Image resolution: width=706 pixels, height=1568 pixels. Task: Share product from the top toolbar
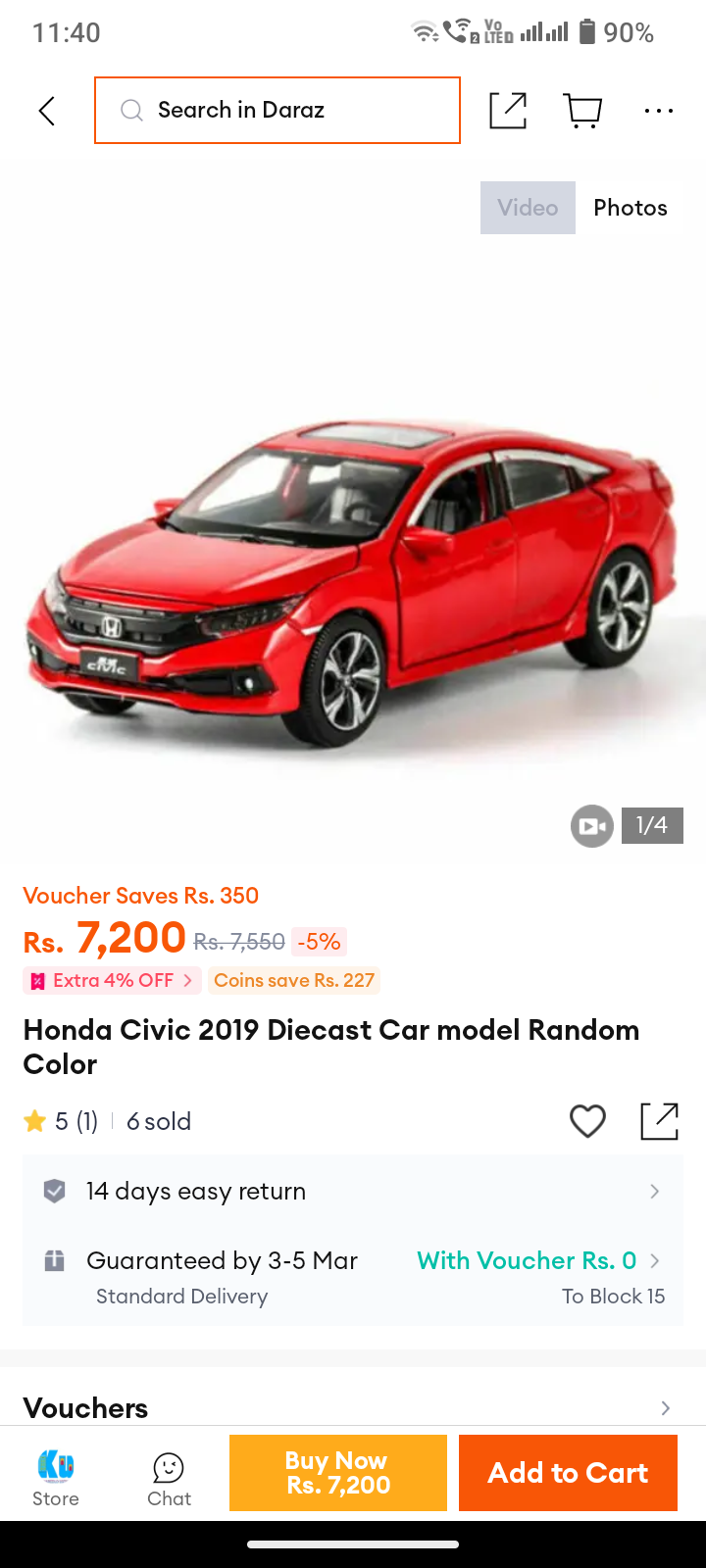click(x=508, y=111)
